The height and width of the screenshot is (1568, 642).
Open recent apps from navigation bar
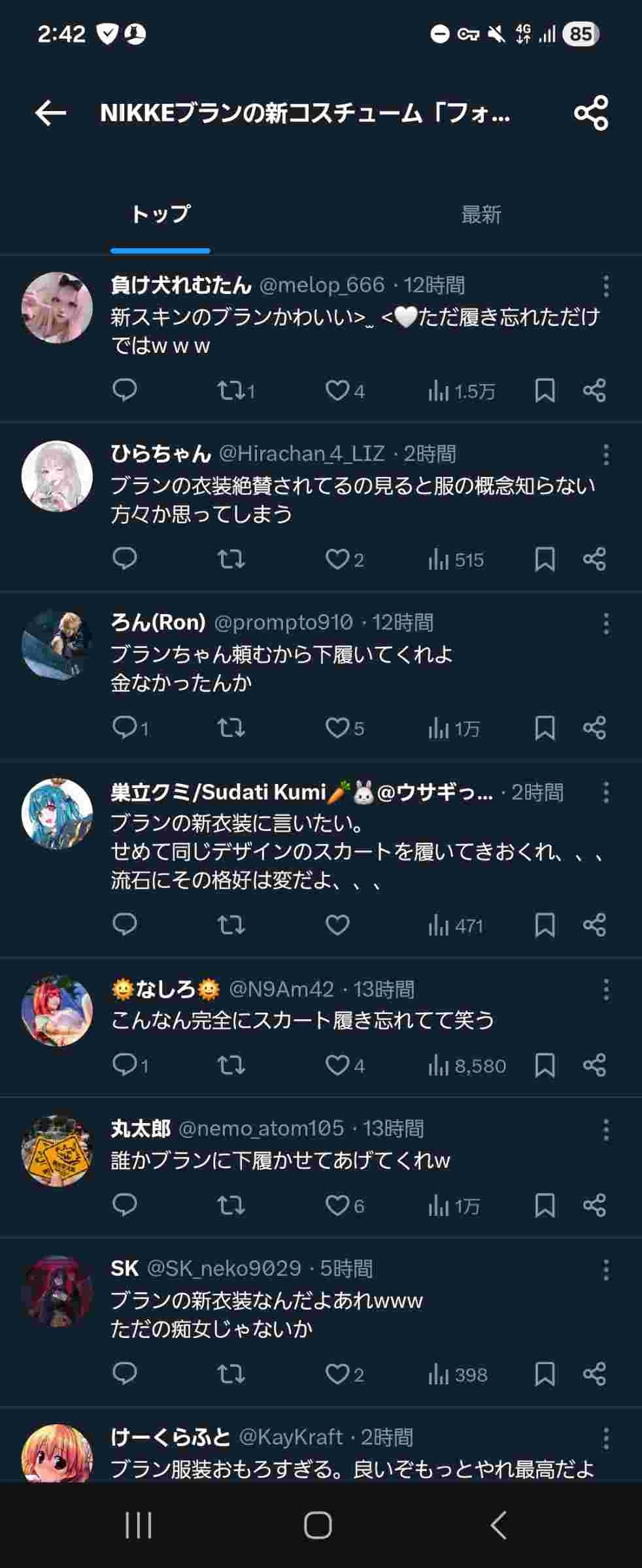coord(139,1526)
